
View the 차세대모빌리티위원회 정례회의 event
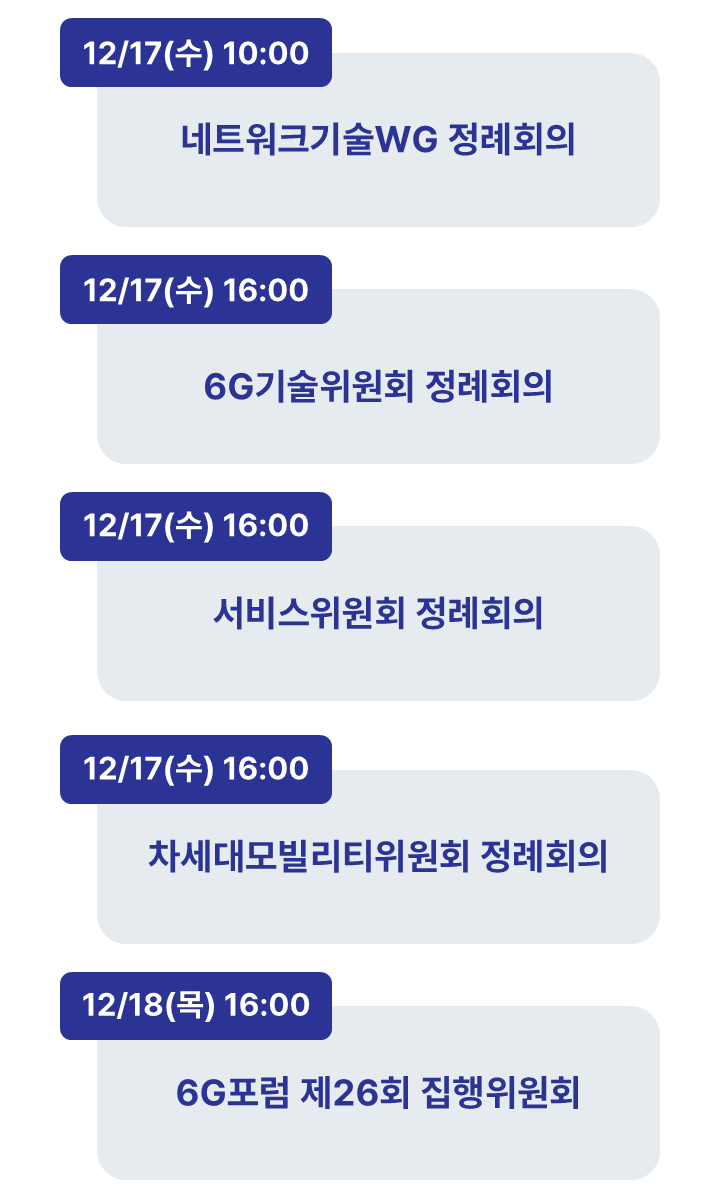click(378, 857)
